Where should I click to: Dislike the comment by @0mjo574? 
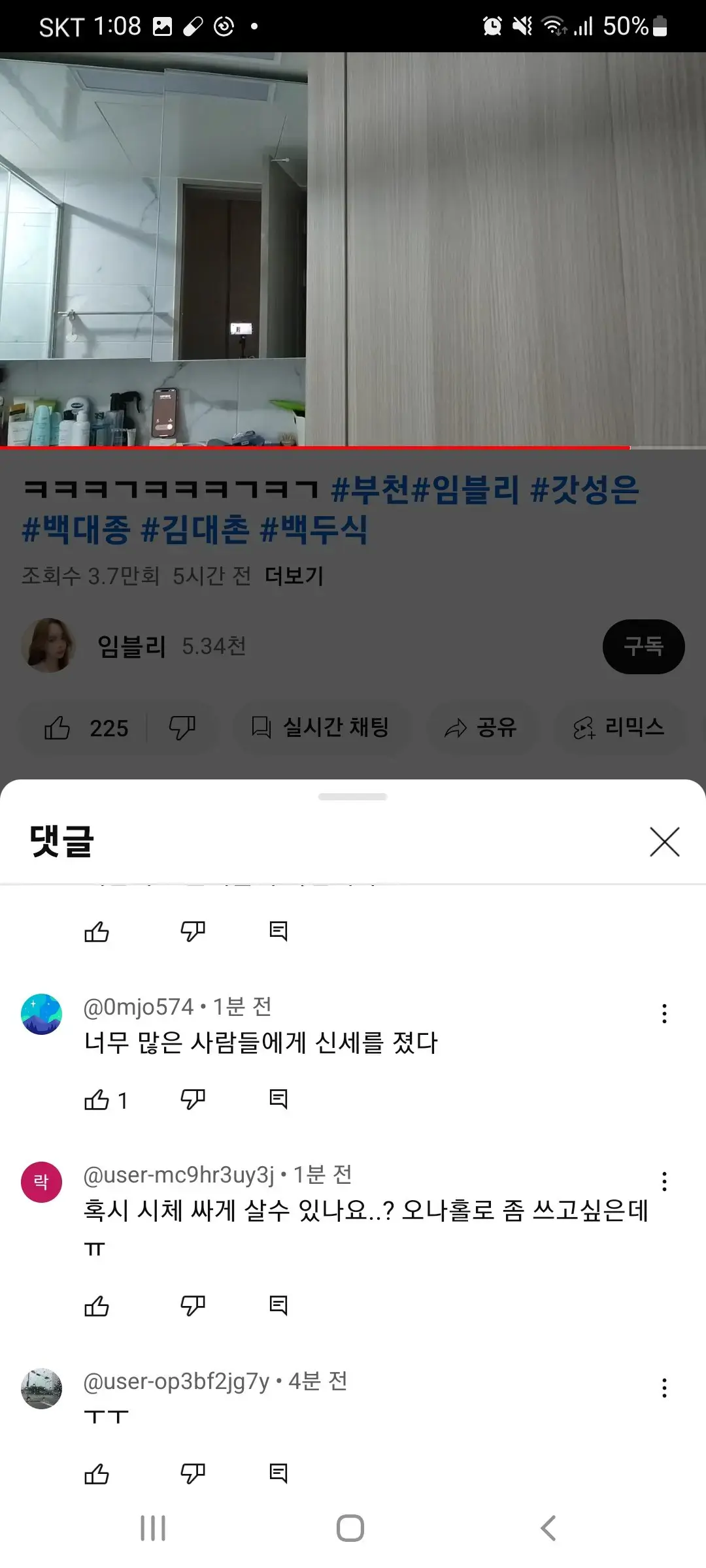pyautogui.click(x=193, y=1100)
